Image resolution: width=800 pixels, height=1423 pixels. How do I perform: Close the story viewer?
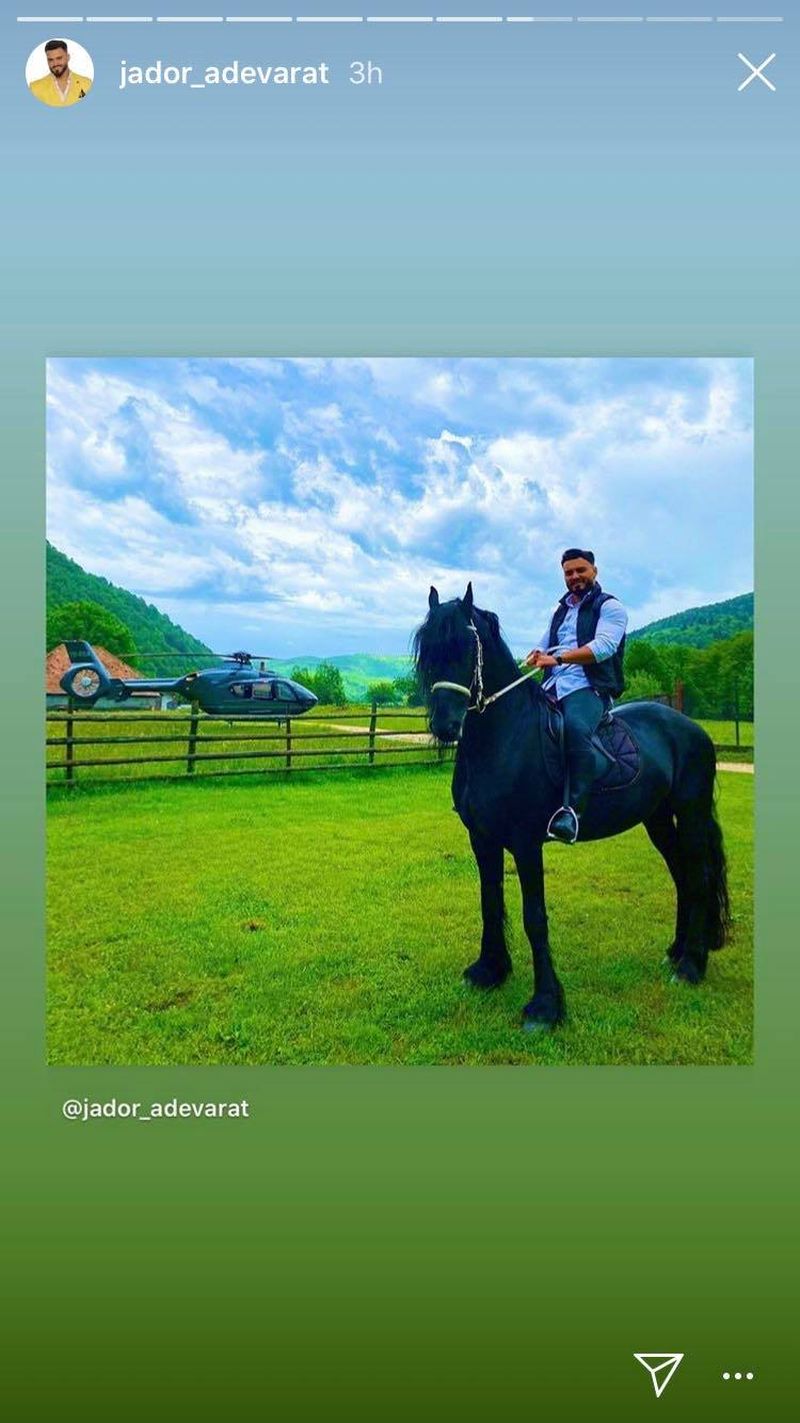(x=756, y=73)
